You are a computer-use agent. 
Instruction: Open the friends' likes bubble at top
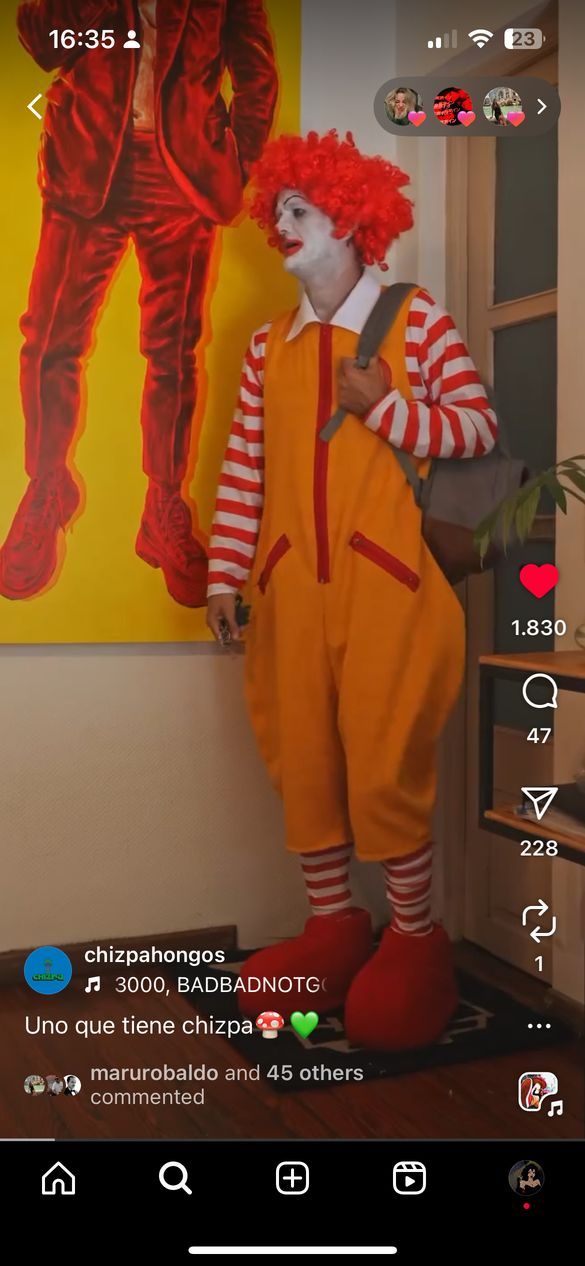click(466, 106)
